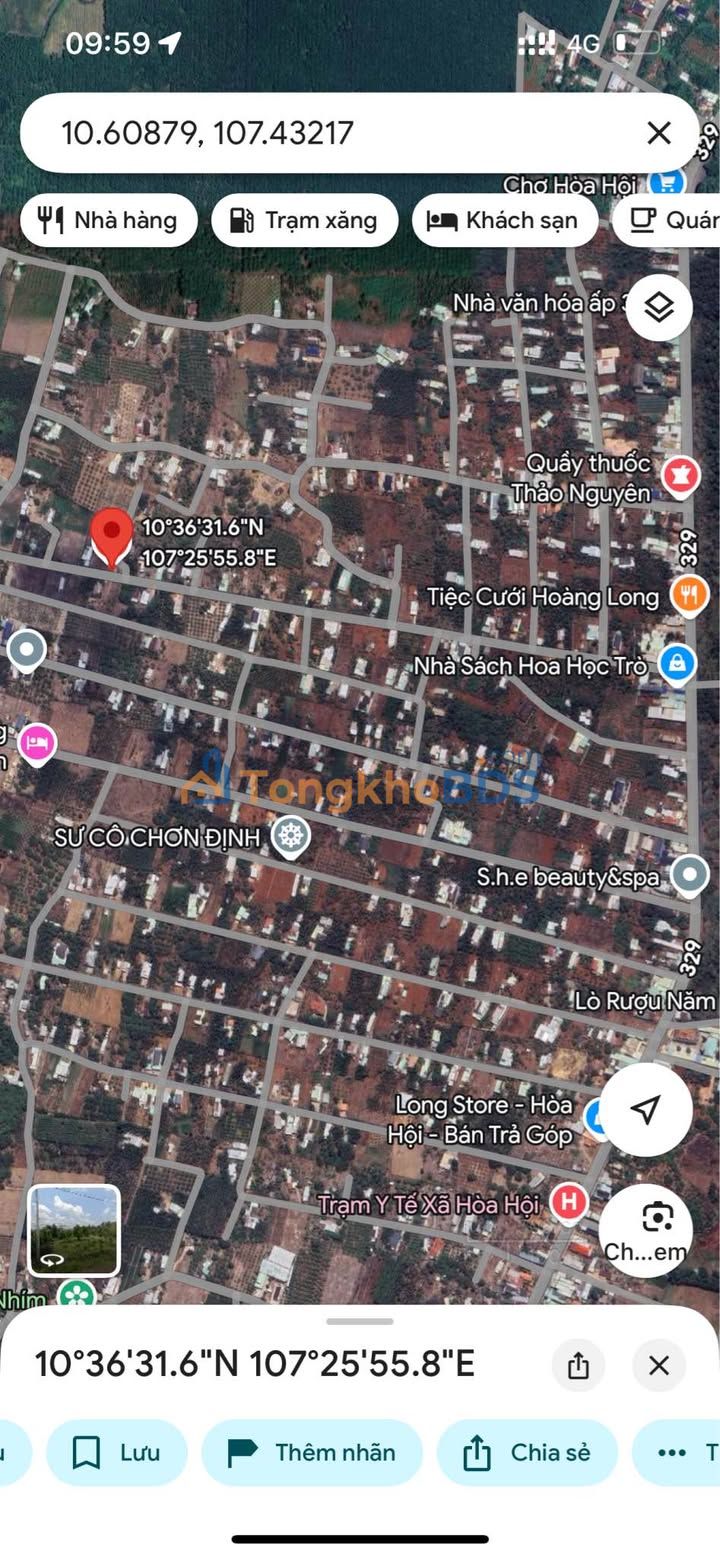The width and height of the screenshot is (720, 1557).
Task: Select the Trạm xăng chip
Action: (x=305, y=220)
